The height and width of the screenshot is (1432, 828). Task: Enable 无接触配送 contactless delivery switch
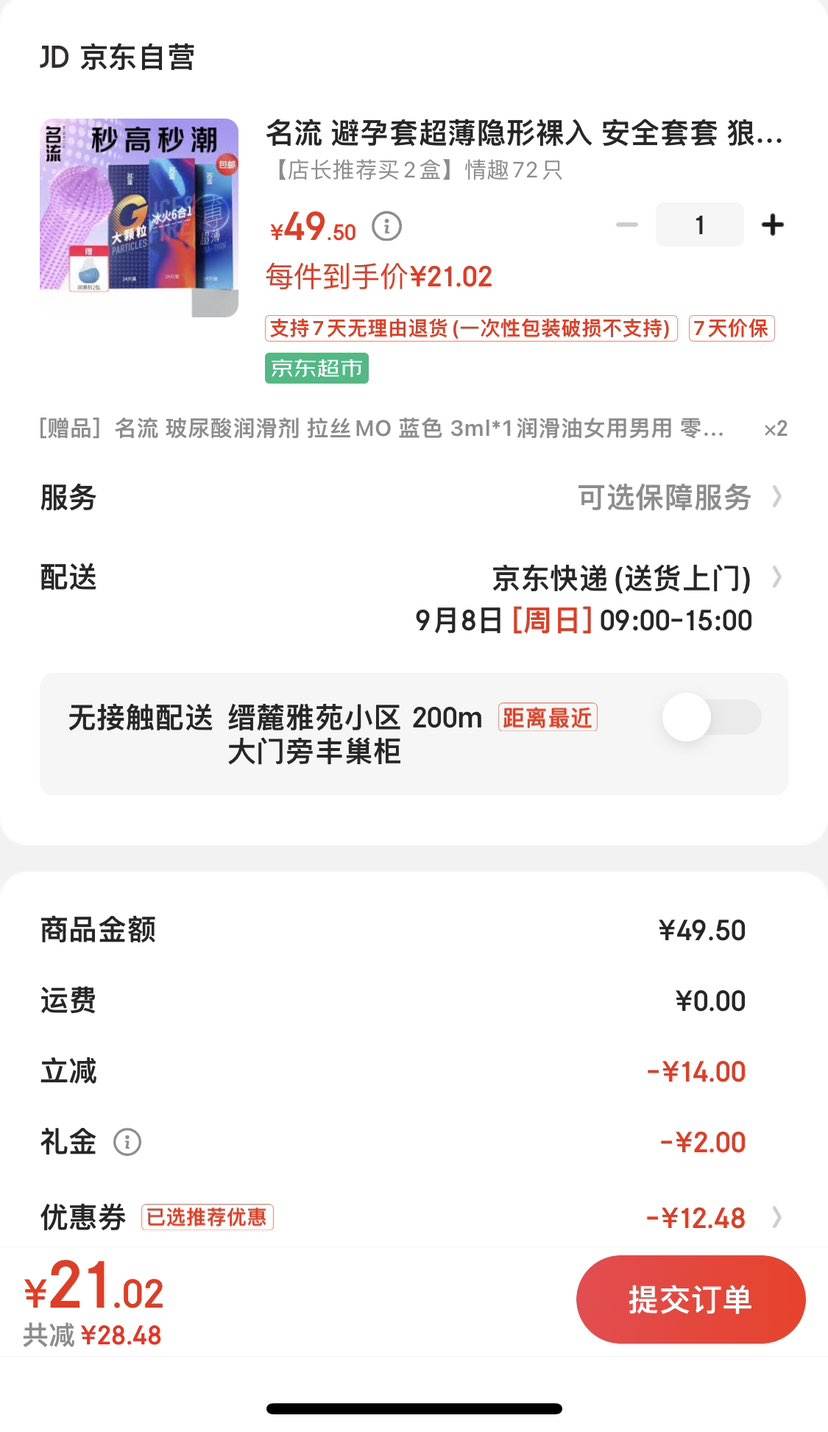(x=711, y=718)
